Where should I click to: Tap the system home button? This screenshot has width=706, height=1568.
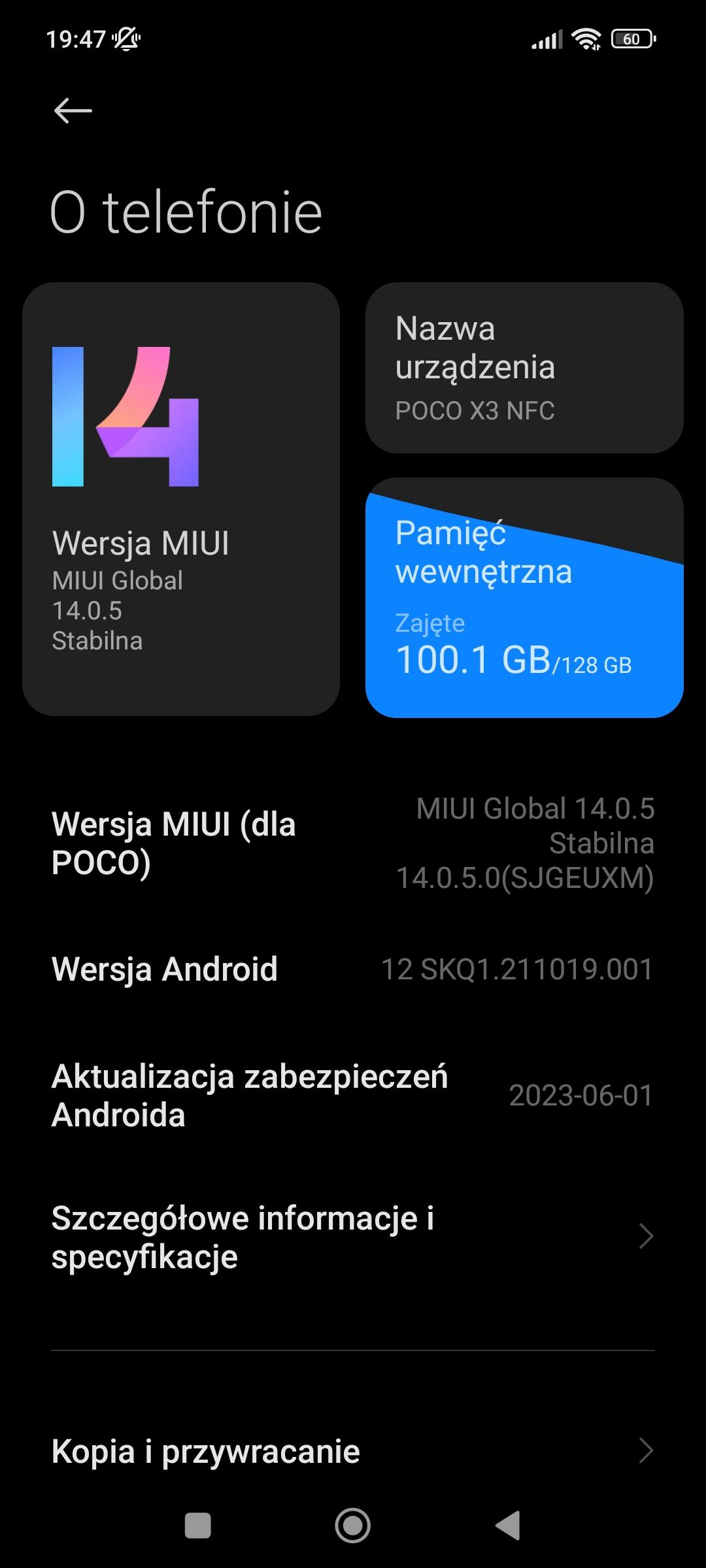pos(352,1526)
